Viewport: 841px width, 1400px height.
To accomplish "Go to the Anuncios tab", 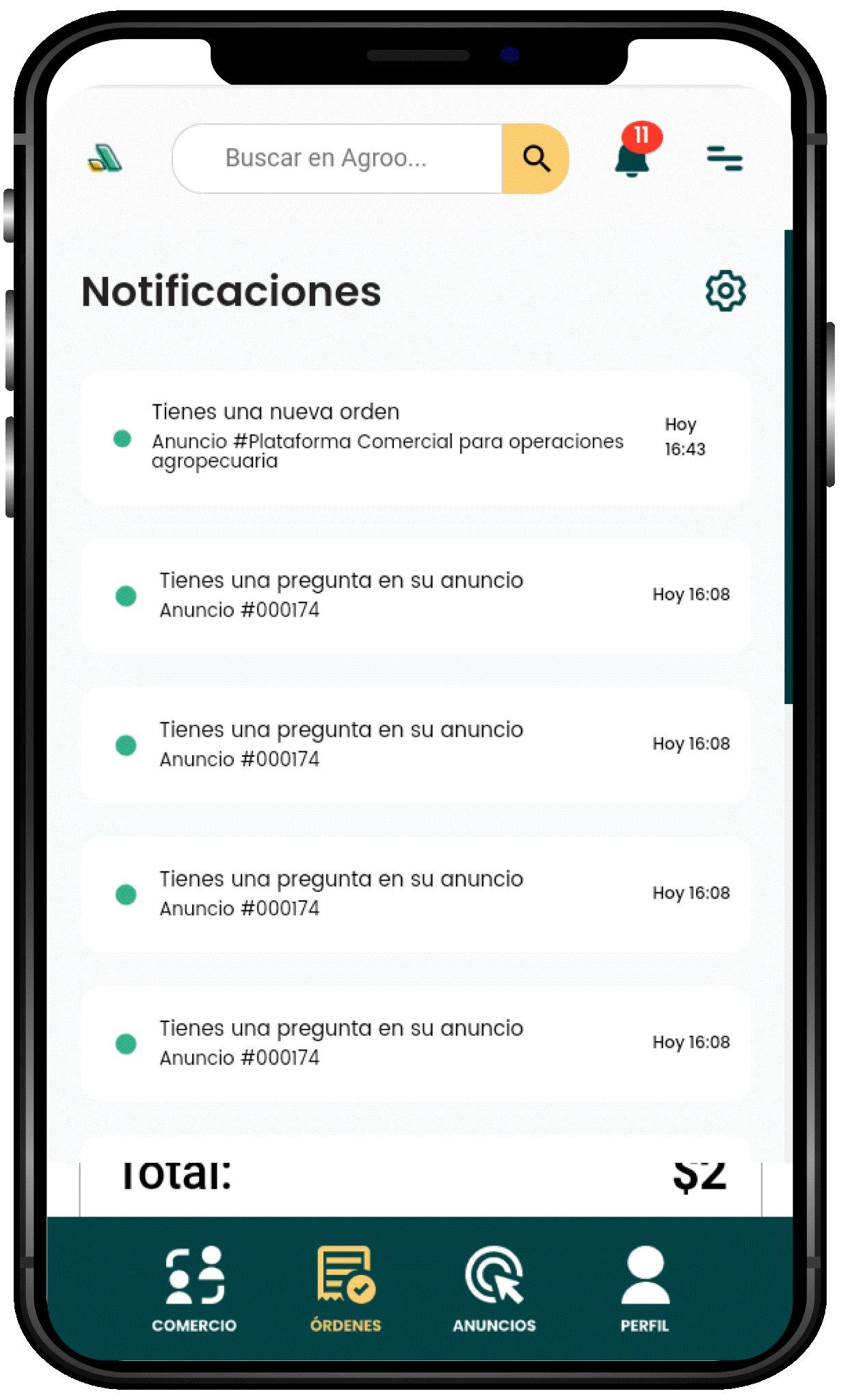I will 494,1289.
